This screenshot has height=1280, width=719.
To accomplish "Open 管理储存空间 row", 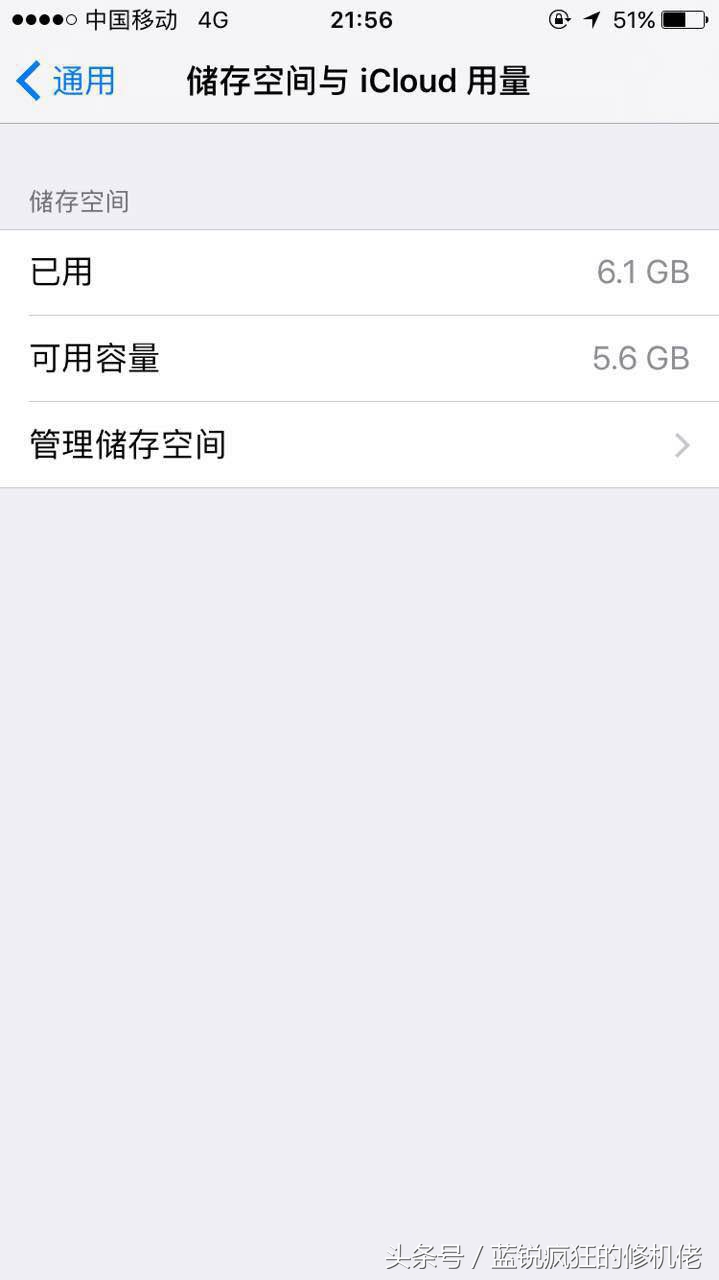I will pyautogui.click(x=359, y=444).
